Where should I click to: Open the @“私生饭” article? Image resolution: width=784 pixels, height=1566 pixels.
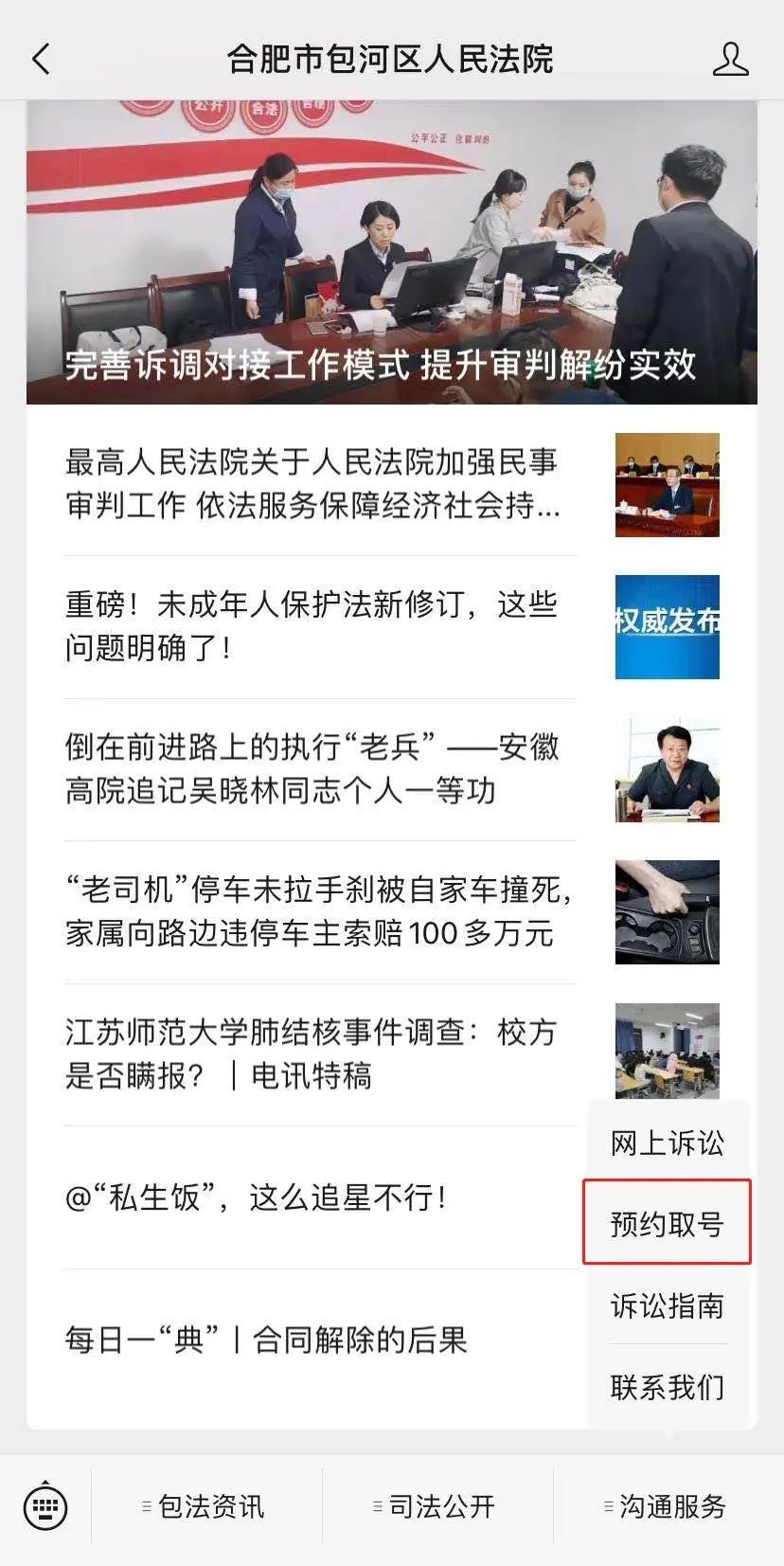(x=256, y=1197)
